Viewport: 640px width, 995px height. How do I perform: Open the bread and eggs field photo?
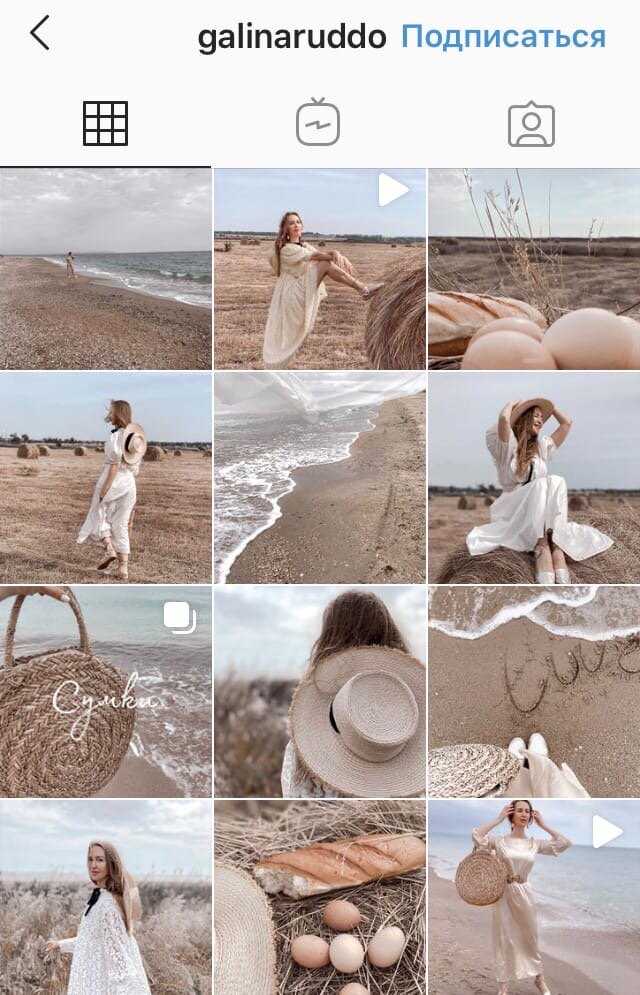tap(533, 269)
